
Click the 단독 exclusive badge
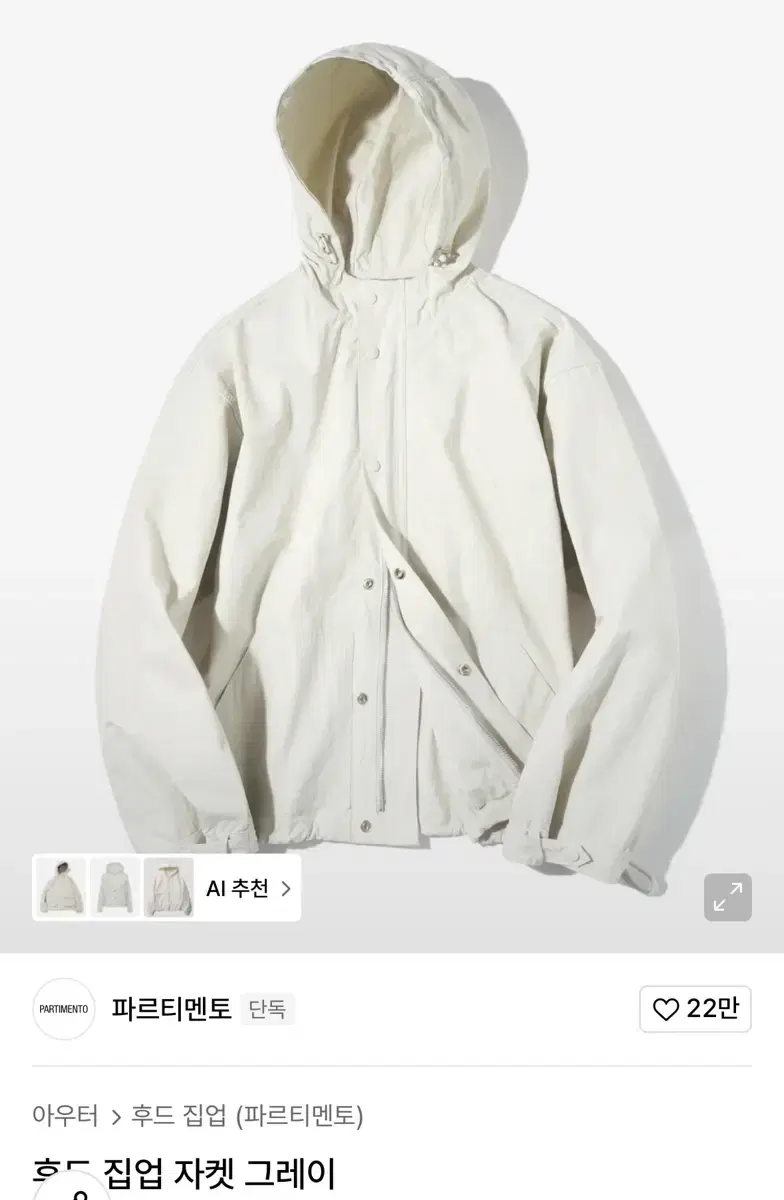tap(266, 1010)
